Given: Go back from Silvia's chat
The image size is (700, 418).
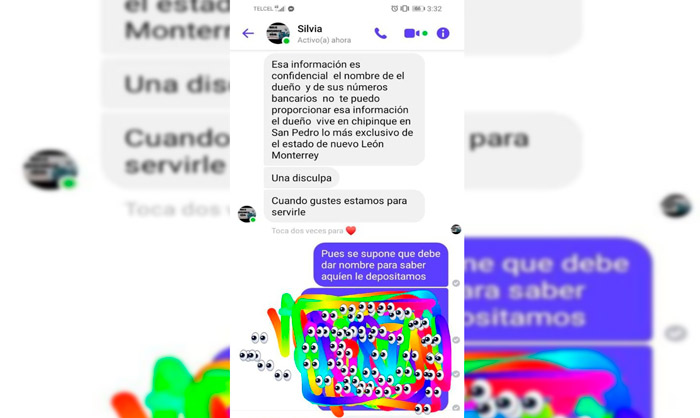Looking at the screenshot, I should point(248,33).
